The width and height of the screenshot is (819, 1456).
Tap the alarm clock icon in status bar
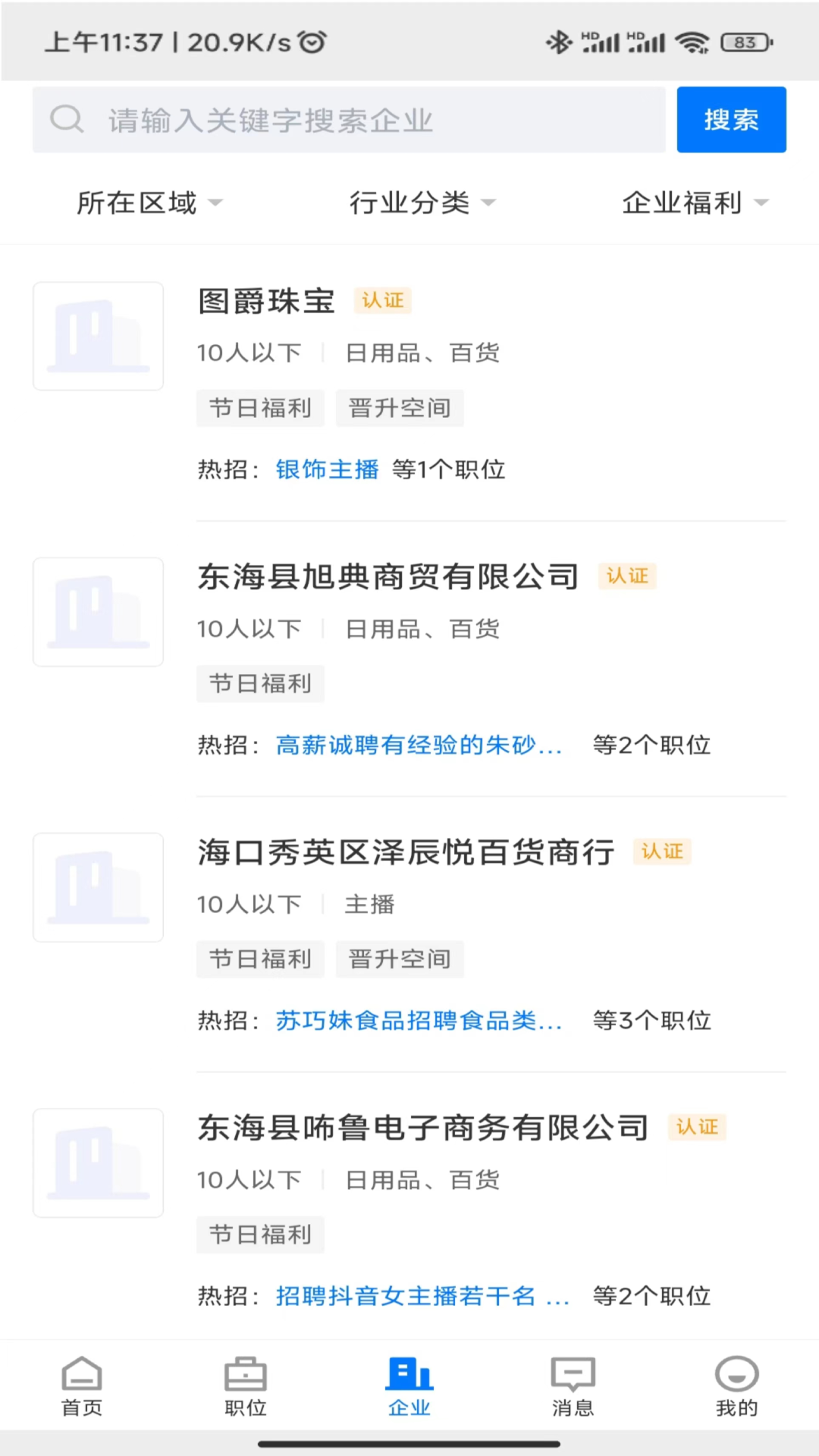pyautogui.click(x=312, y=42)
